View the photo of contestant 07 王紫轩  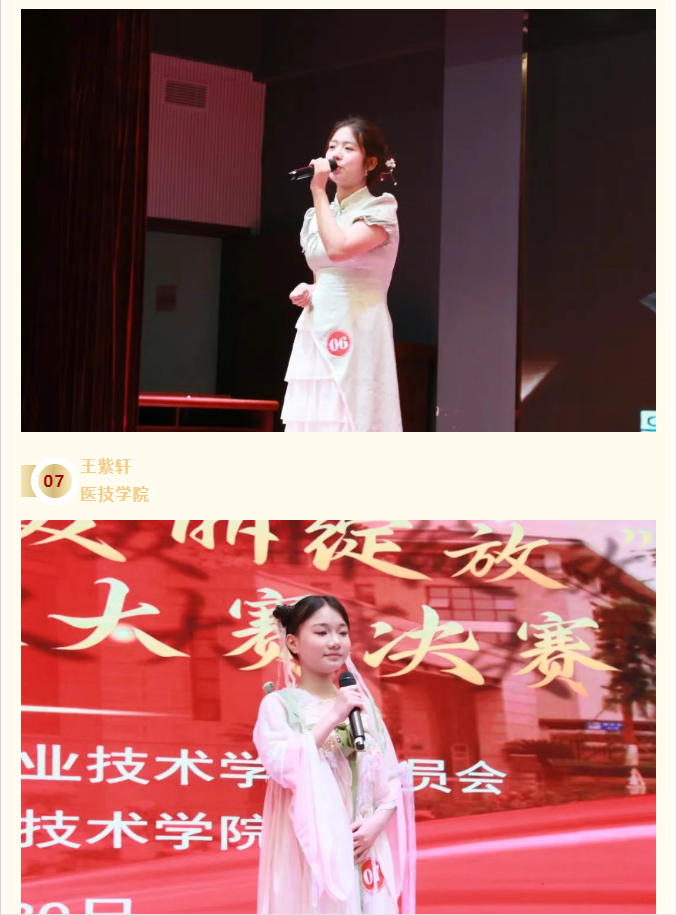(x=338, y=715)
